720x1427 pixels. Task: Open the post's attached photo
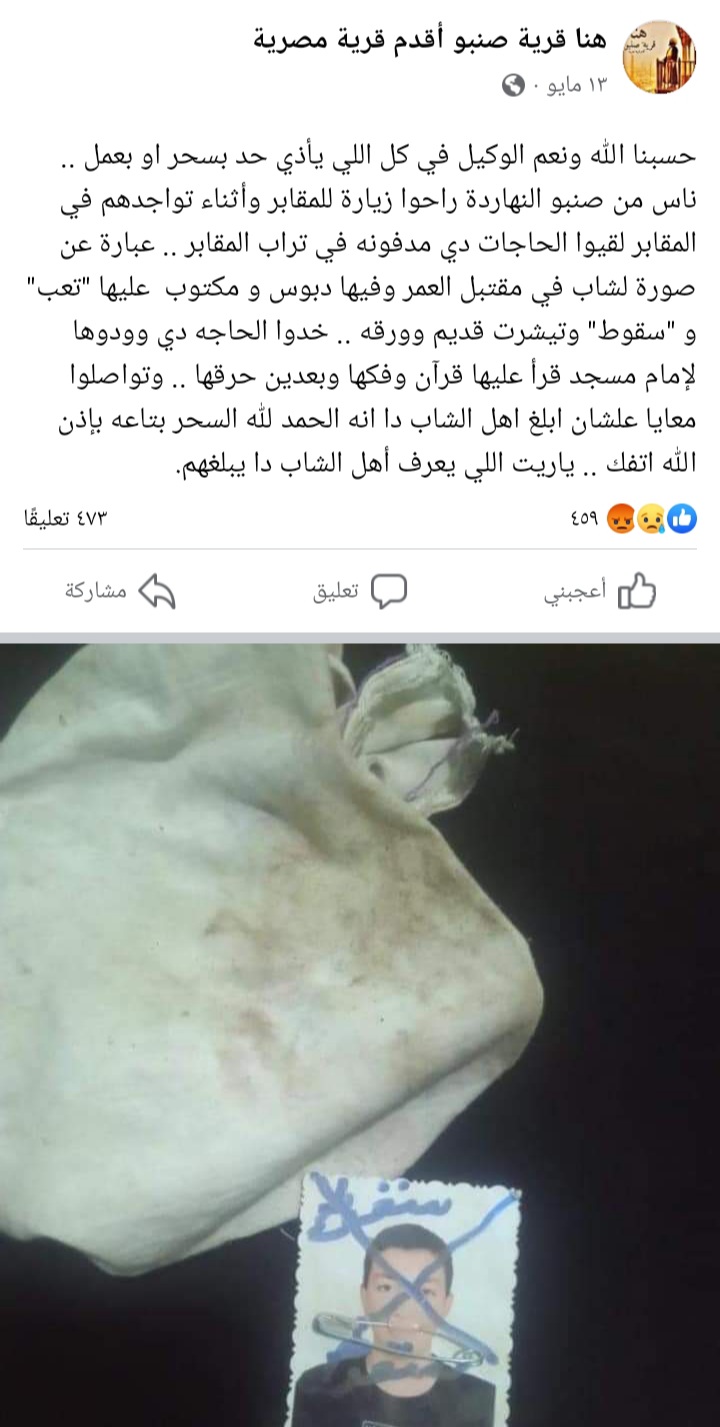pos(360,1030)
